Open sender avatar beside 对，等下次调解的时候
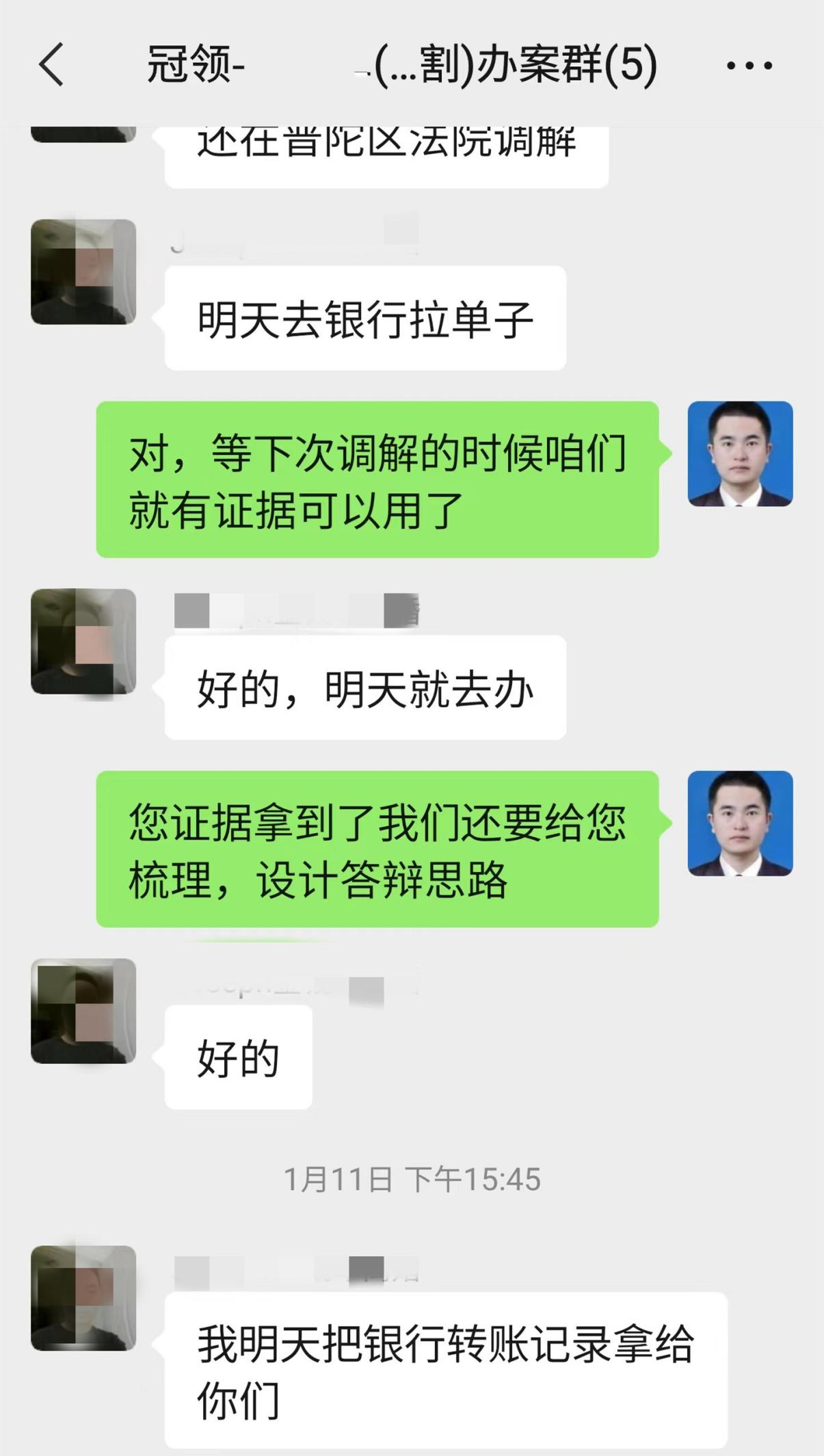 [x=740, y=453]
